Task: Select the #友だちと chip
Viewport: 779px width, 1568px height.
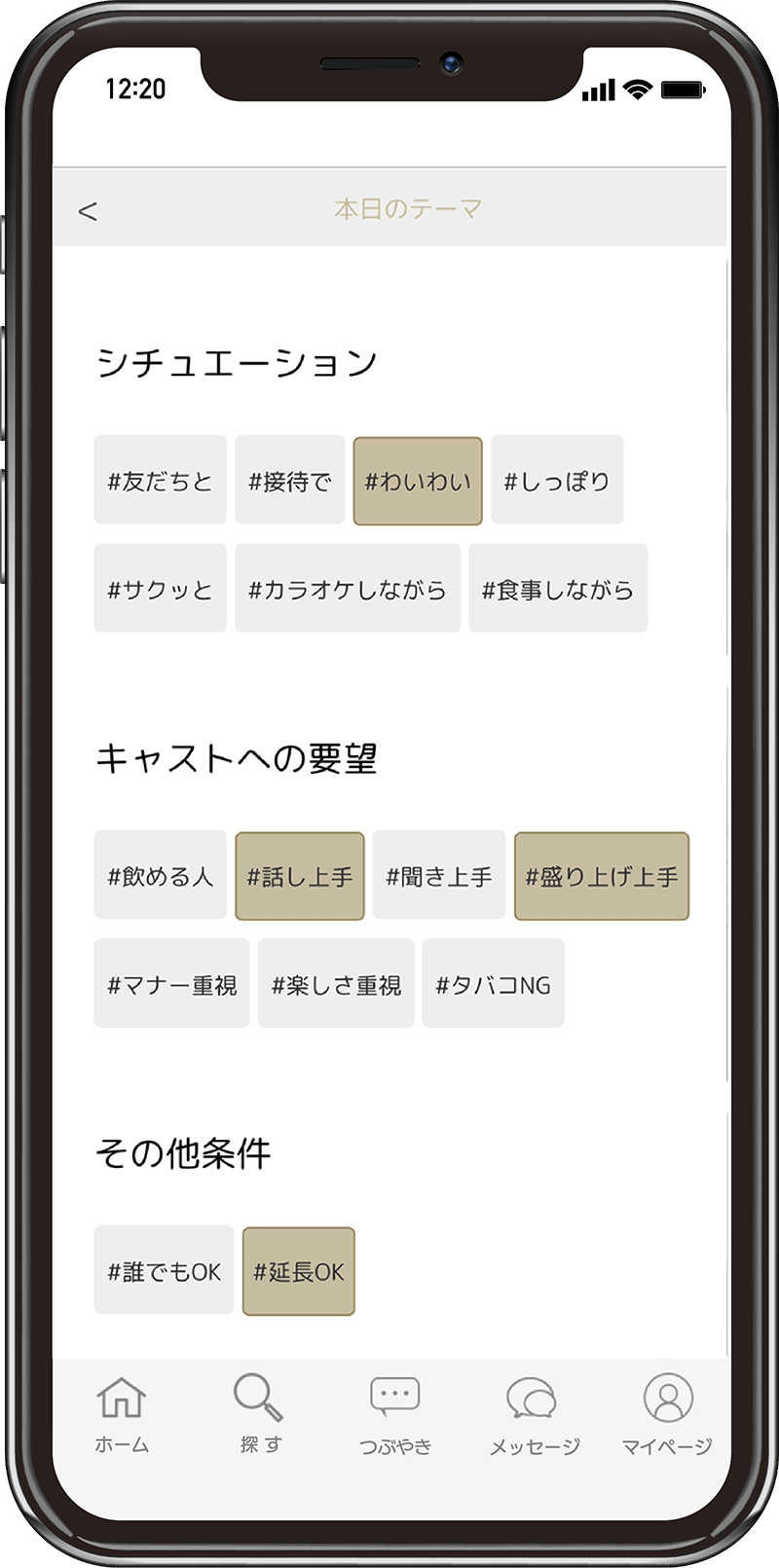Action: coord(160,481)
